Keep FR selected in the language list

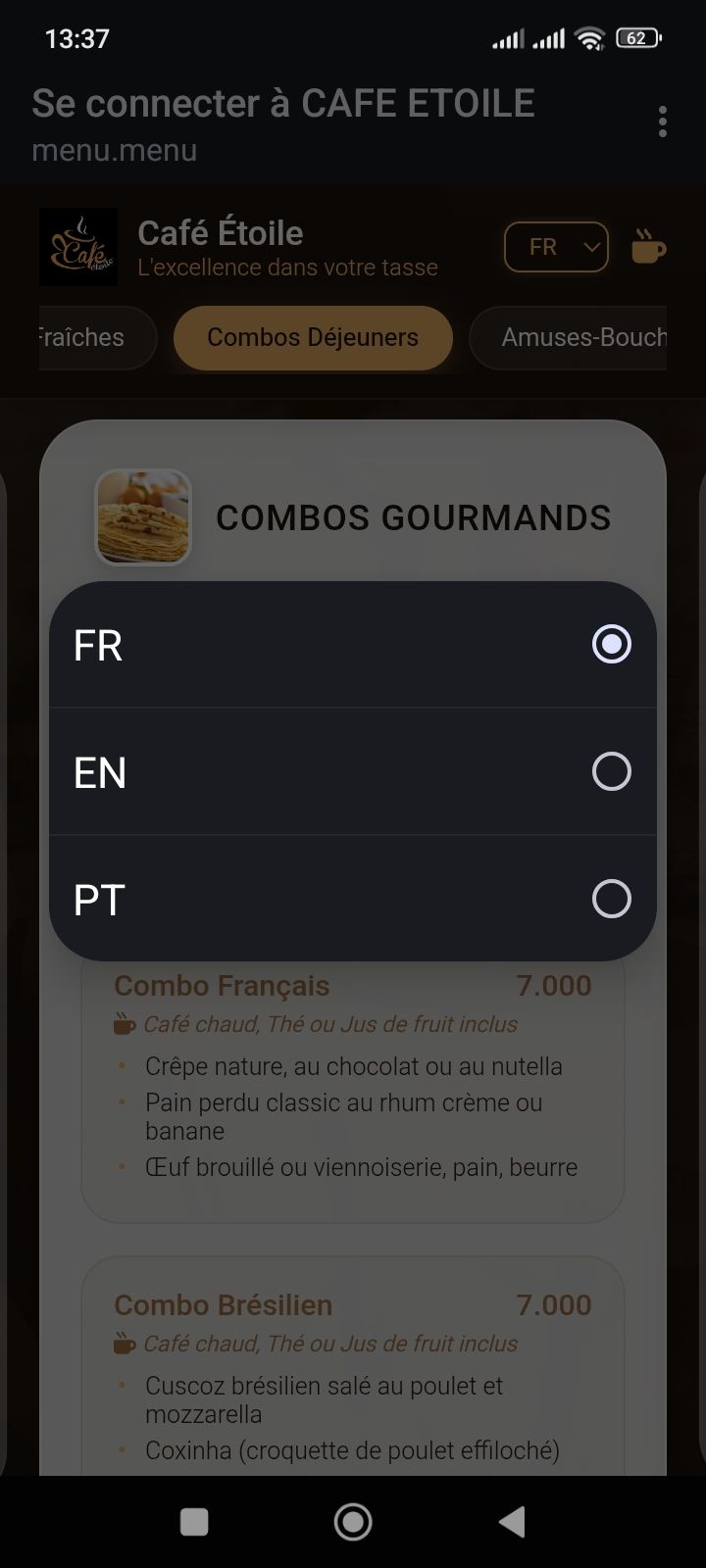353,644
